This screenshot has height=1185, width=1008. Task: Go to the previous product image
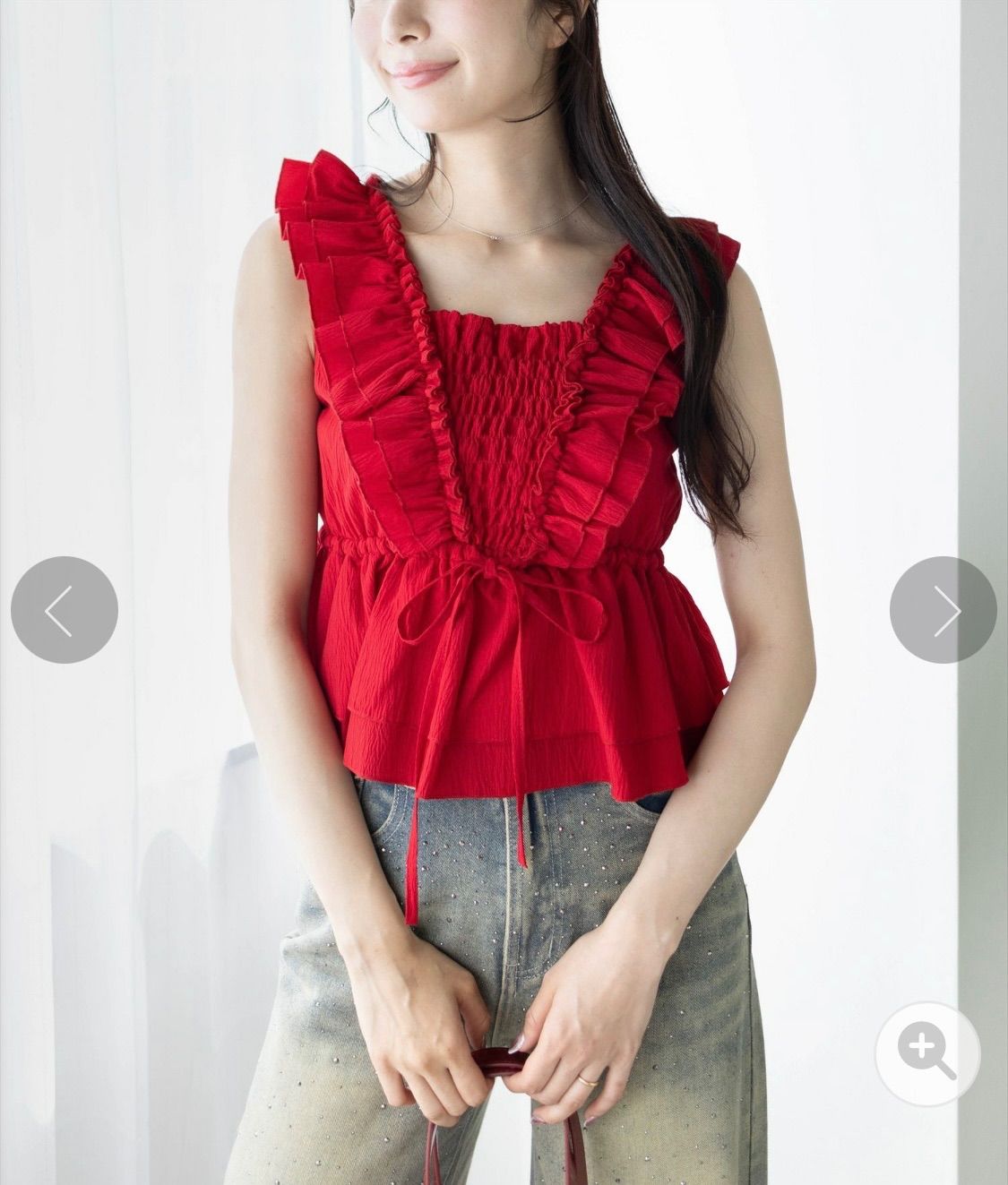tap(64, 610)
